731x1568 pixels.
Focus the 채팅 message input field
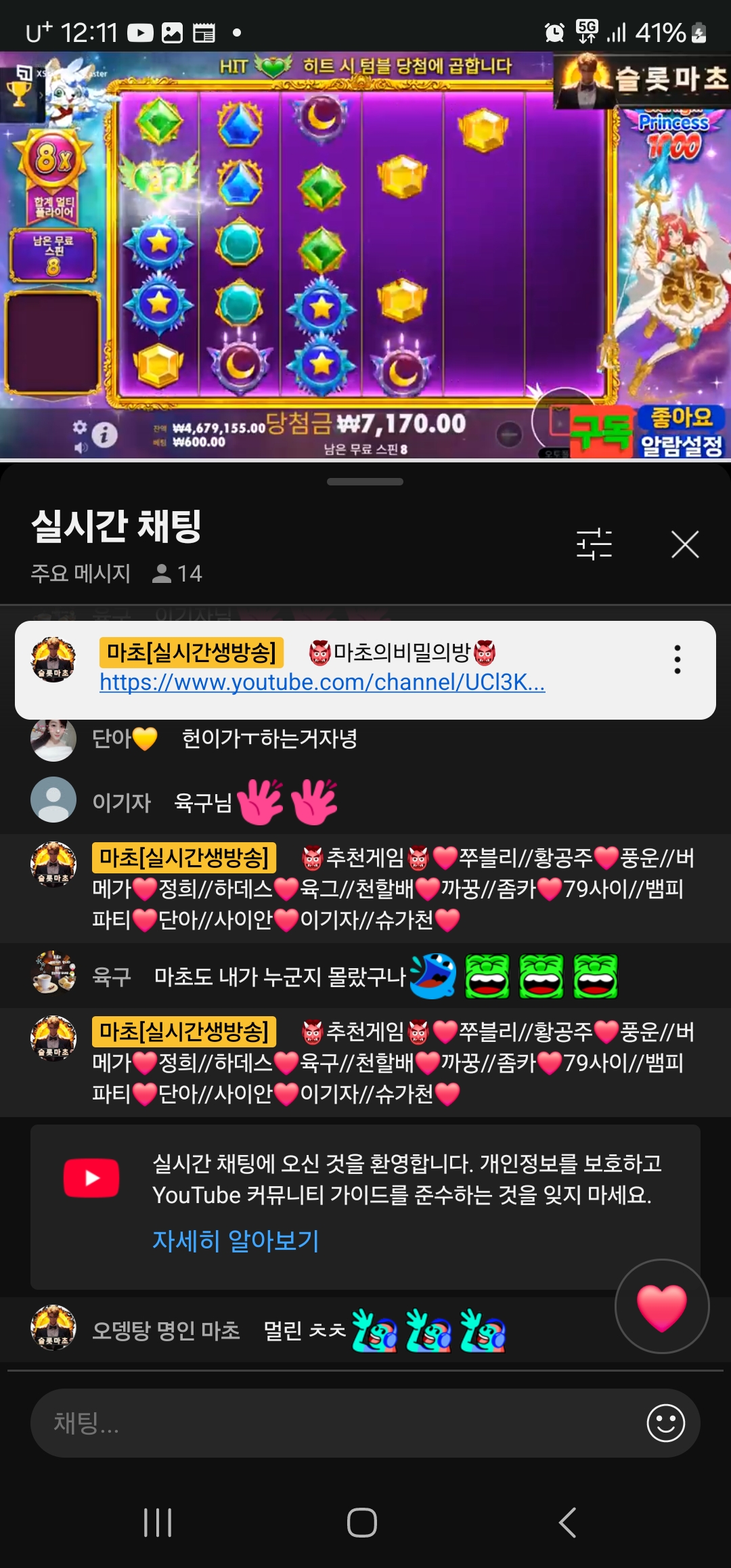click(332, 1422)
